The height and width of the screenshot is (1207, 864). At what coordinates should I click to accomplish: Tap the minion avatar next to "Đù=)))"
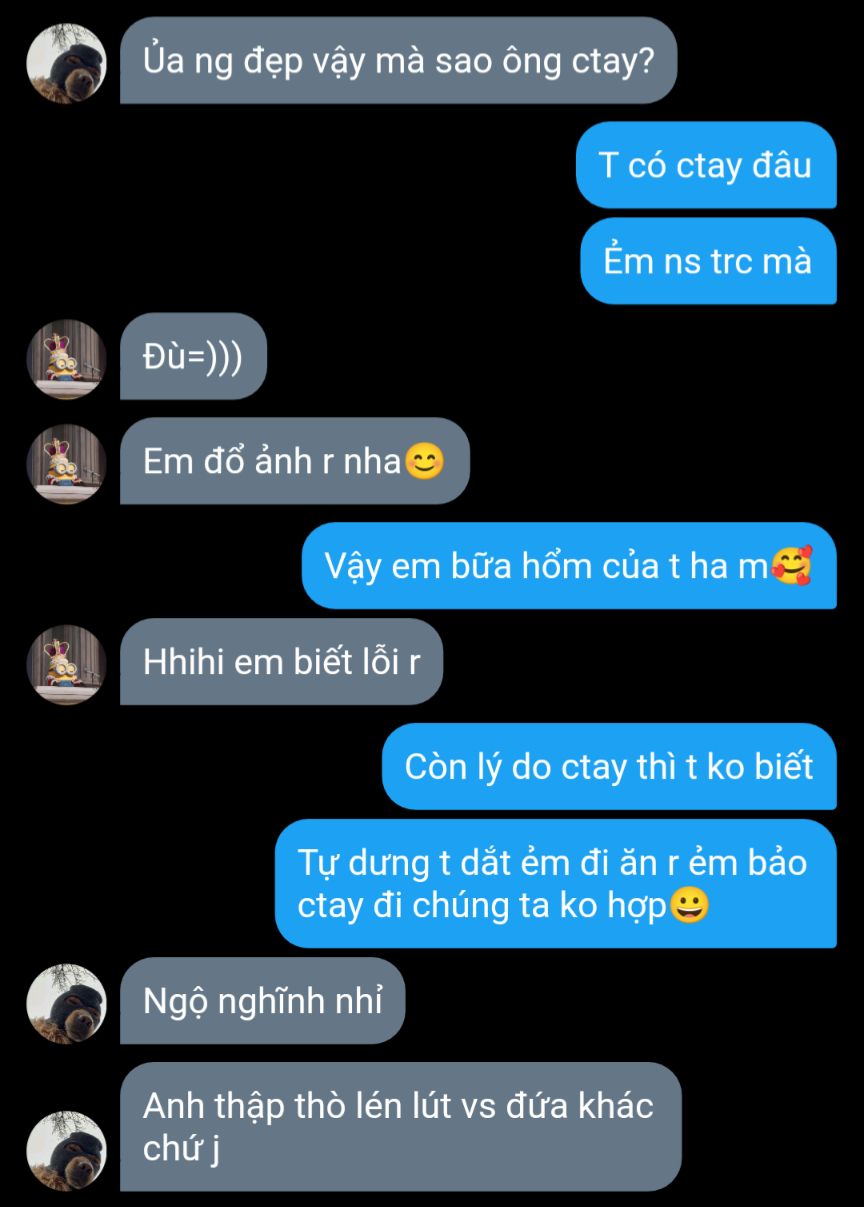pyautogui.click(x=66, y=359)
